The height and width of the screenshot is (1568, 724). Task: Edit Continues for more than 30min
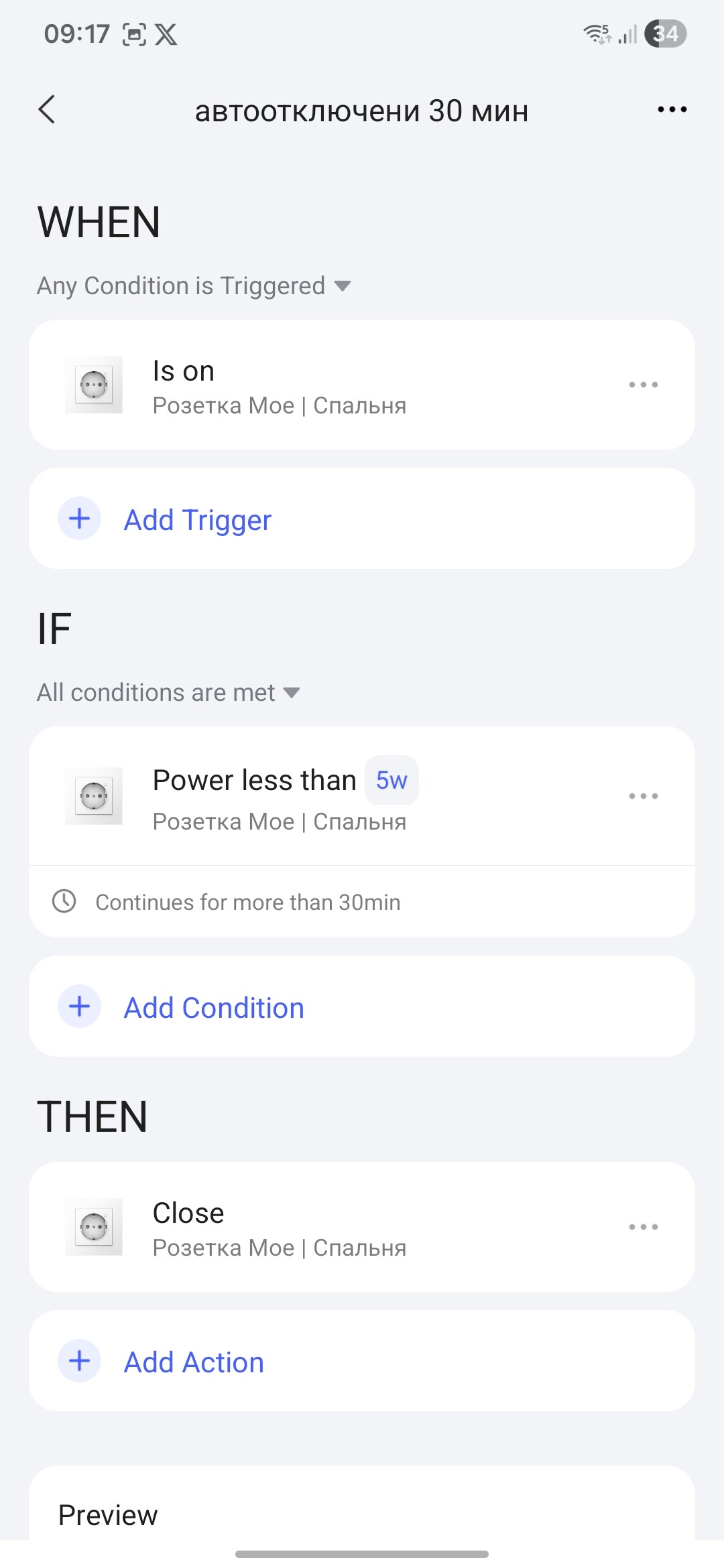[248, 903]
